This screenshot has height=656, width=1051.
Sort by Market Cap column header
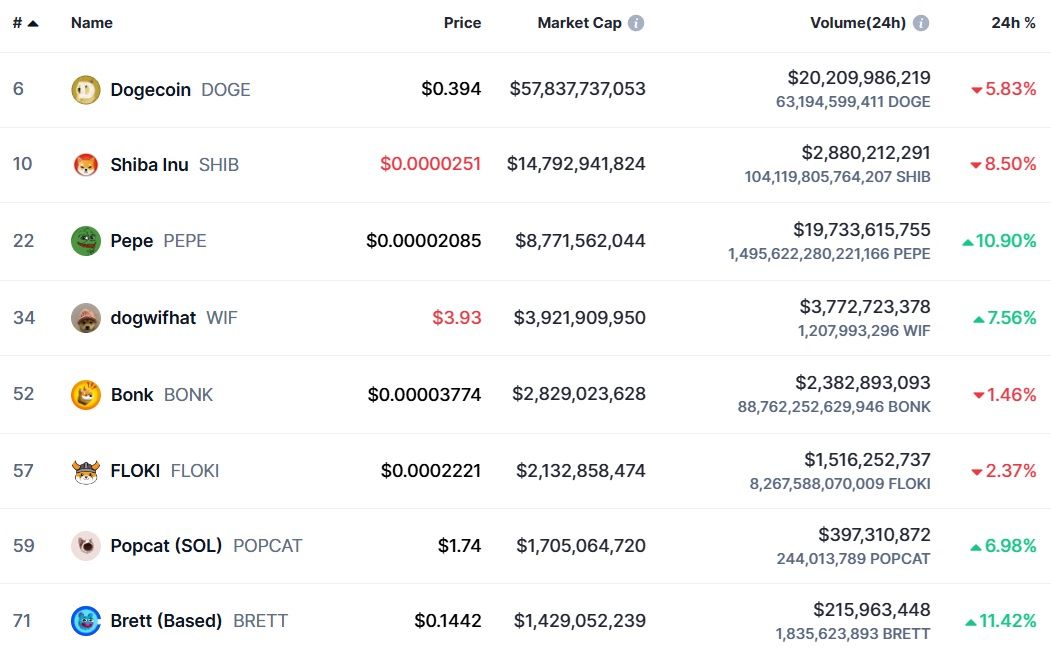point(579,23)
